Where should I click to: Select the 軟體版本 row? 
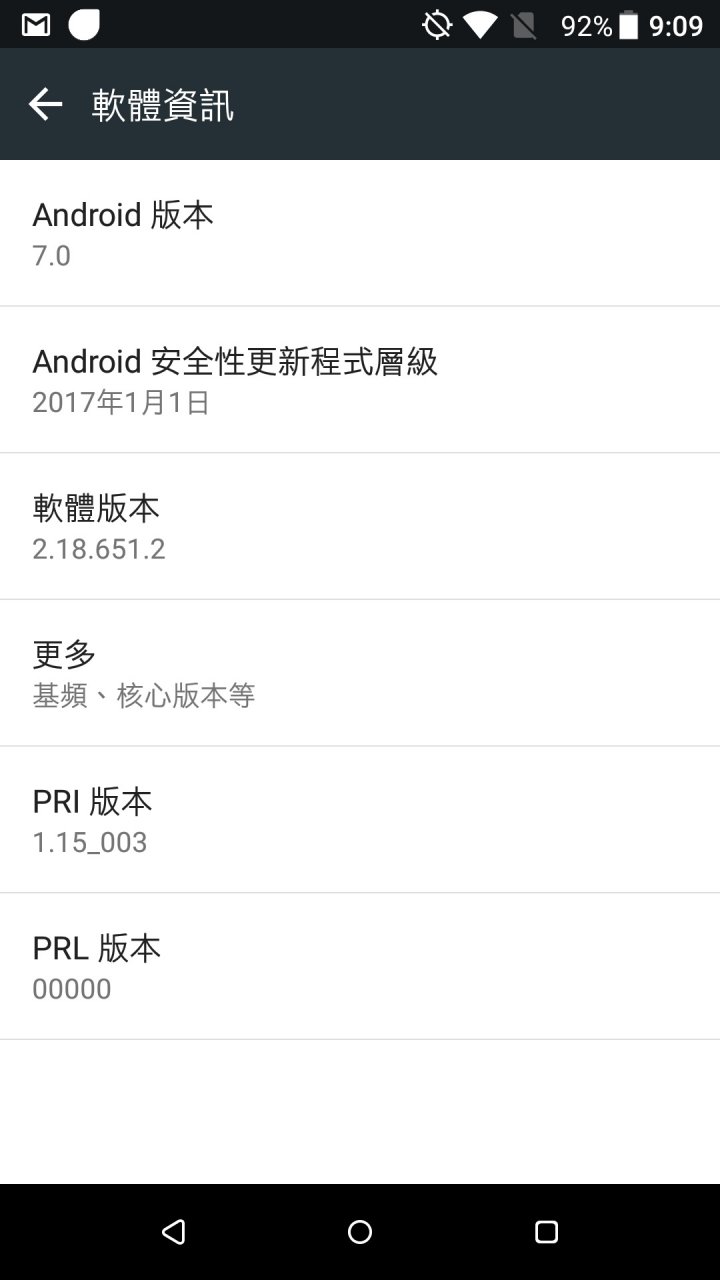pyautogui.click(x=360, y=527)
